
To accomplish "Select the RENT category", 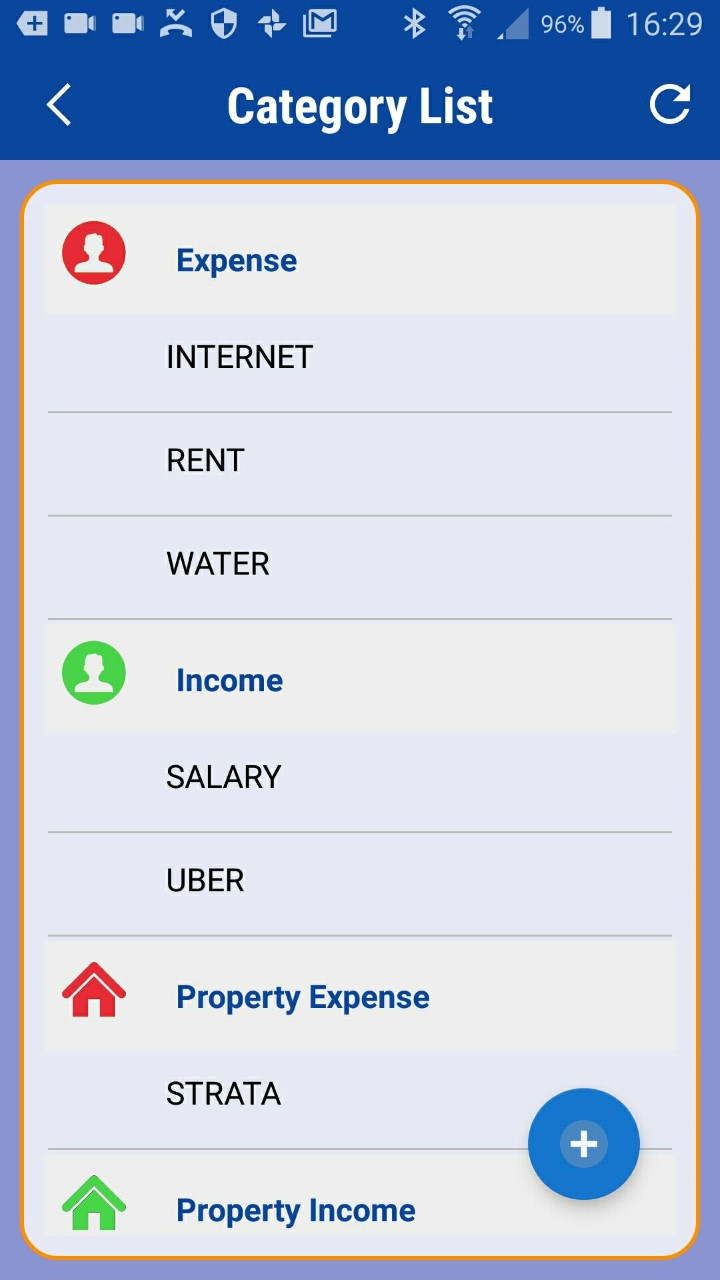I will tap(360, 461).
